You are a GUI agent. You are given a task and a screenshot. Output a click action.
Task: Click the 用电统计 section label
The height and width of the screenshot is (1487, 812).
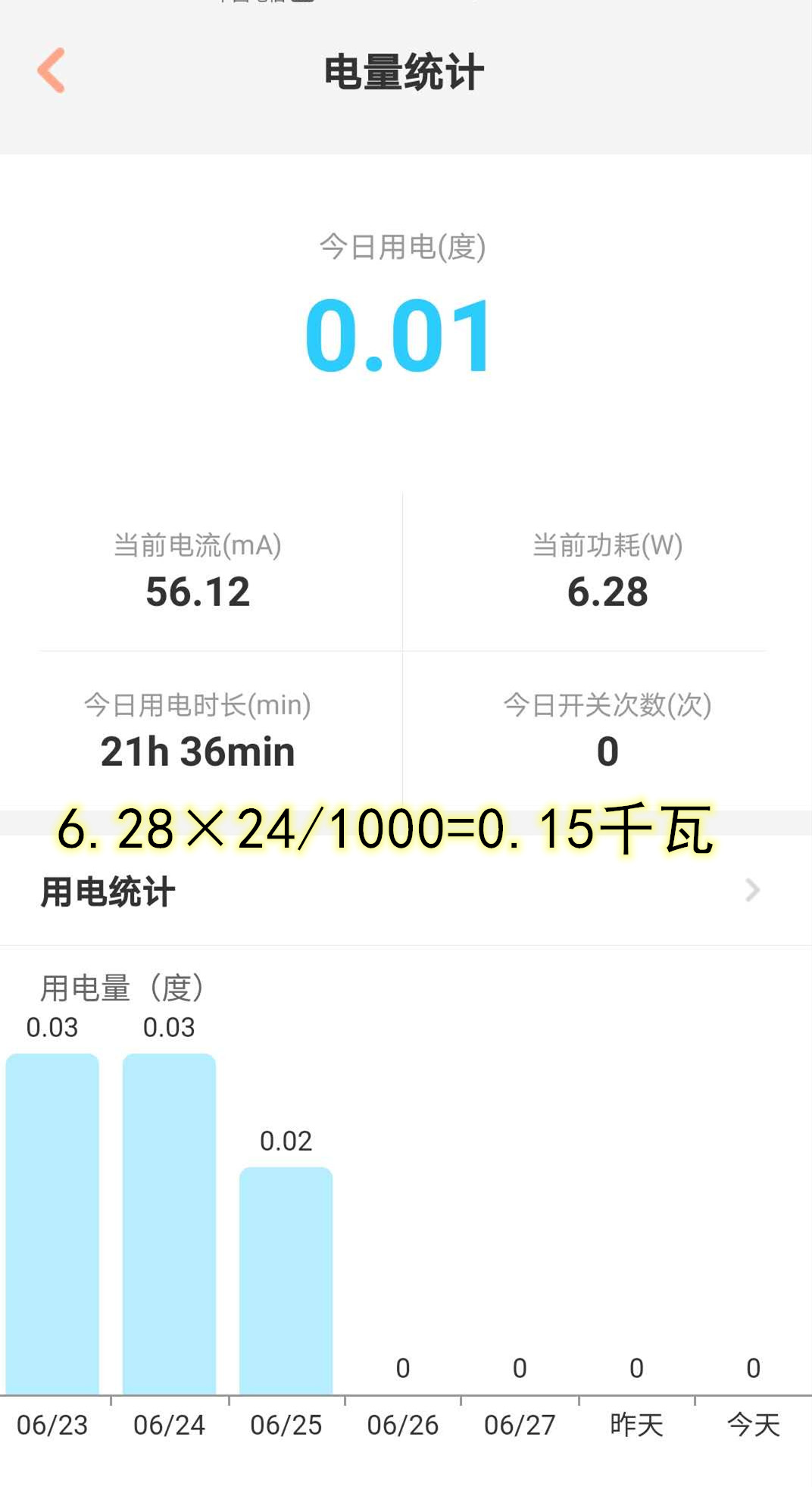click(108, 890)
